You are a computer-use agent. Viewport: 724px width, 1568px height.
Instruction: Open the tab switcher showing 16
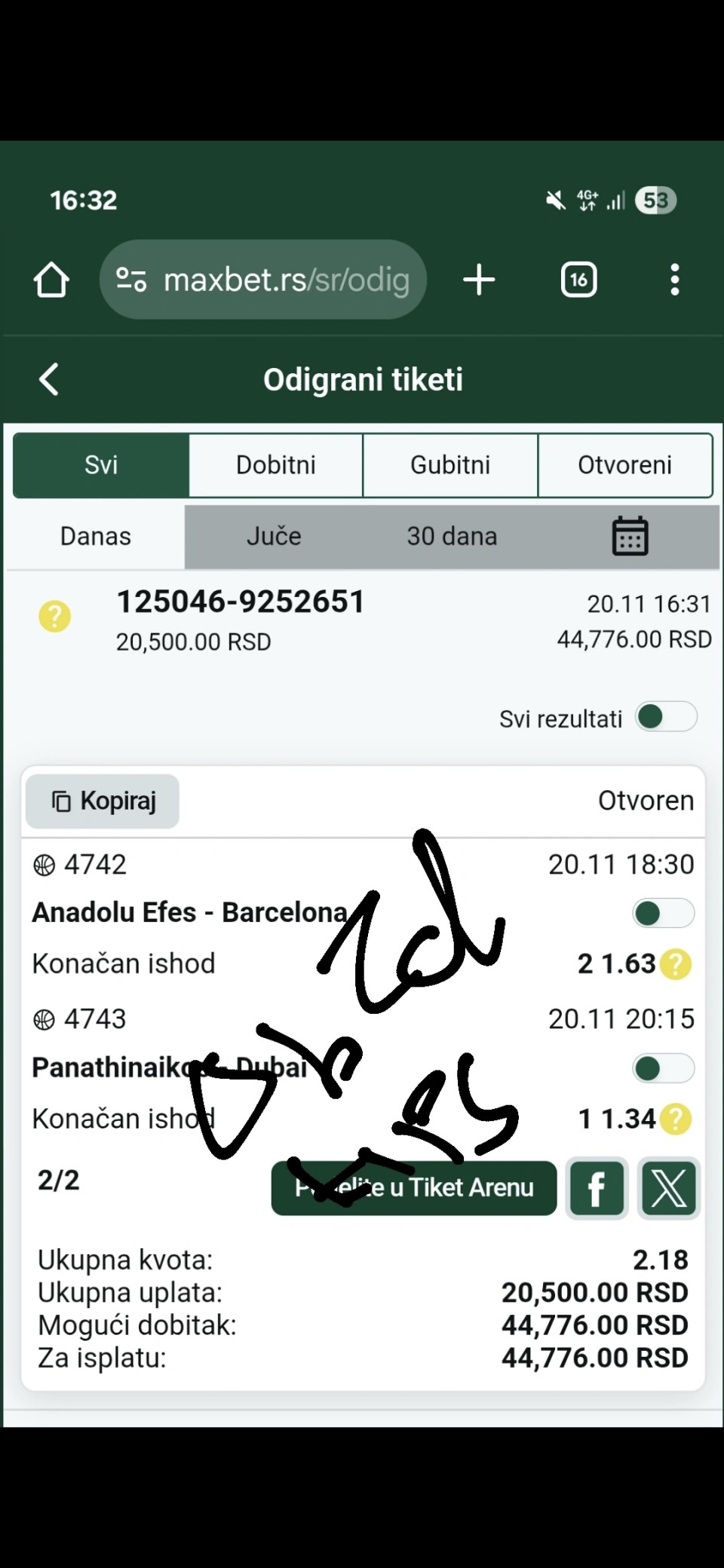tap(578, 280)
